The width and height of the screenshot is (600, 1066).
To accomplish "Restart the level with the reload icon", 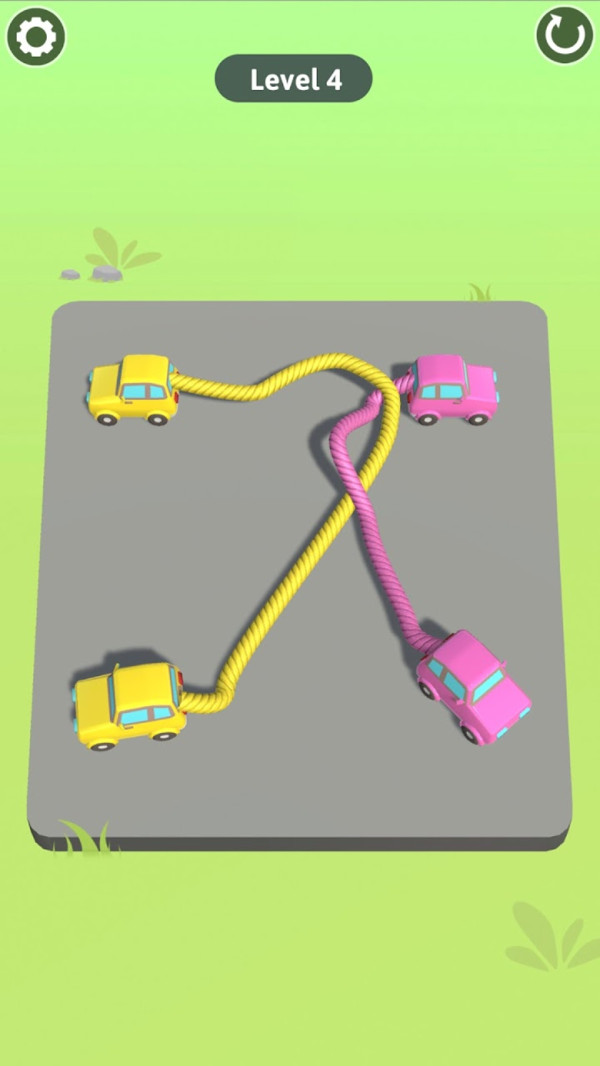I will tap(564, 36).
